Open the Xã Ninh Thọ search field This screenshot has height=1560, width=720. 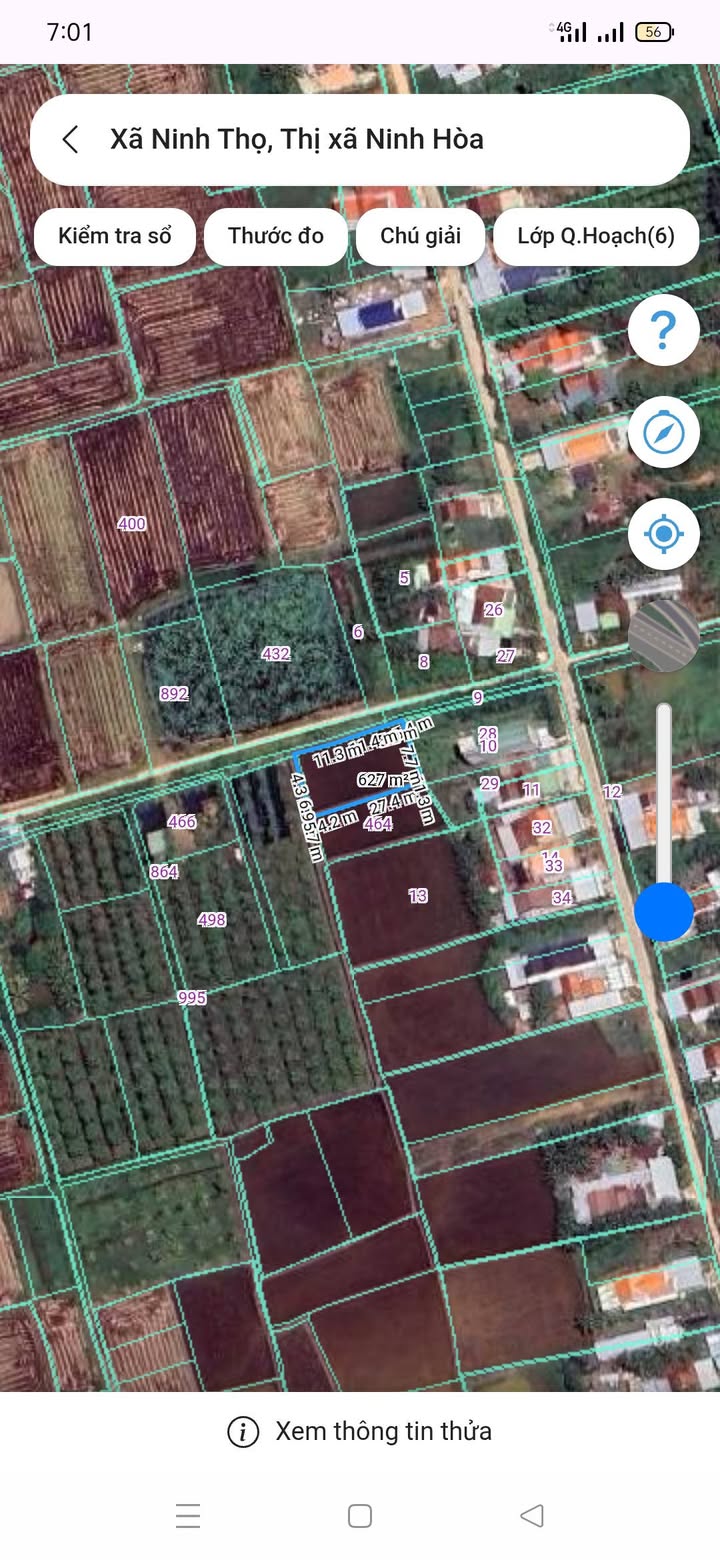point(380,139)
